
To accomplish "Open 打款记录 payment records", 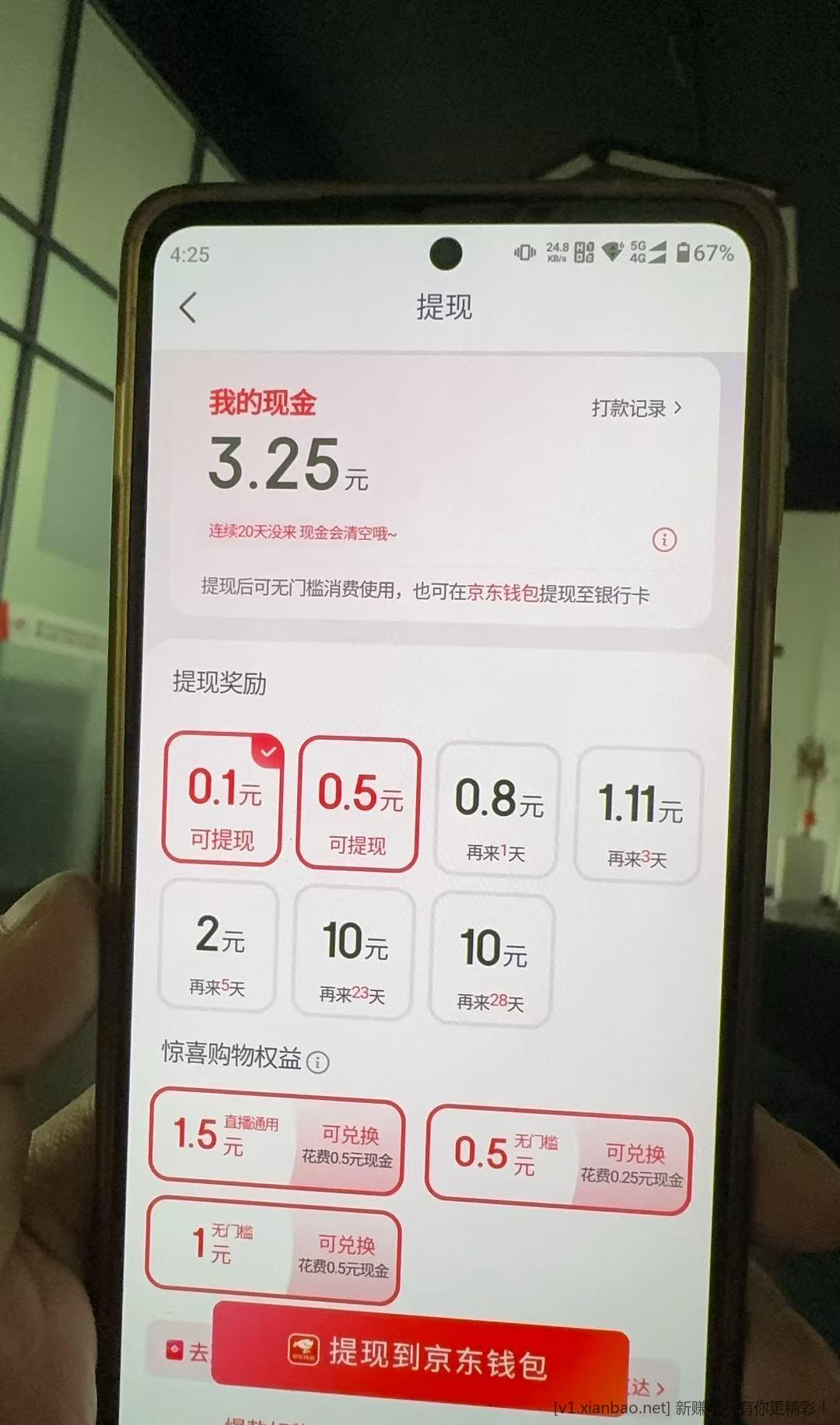I will click(635, 408).
